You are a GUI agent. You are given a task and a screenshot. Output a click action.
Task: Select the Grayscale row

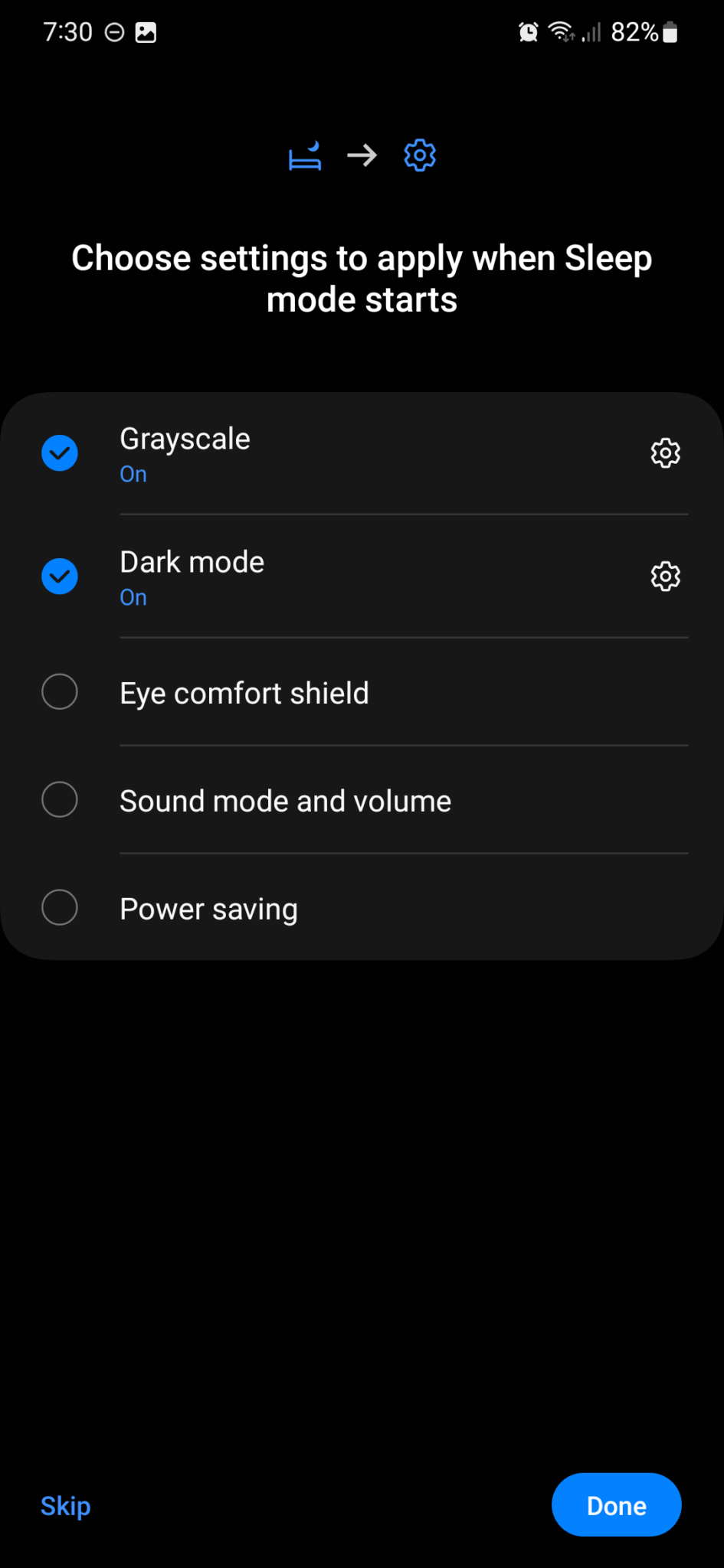click(306, 452)
